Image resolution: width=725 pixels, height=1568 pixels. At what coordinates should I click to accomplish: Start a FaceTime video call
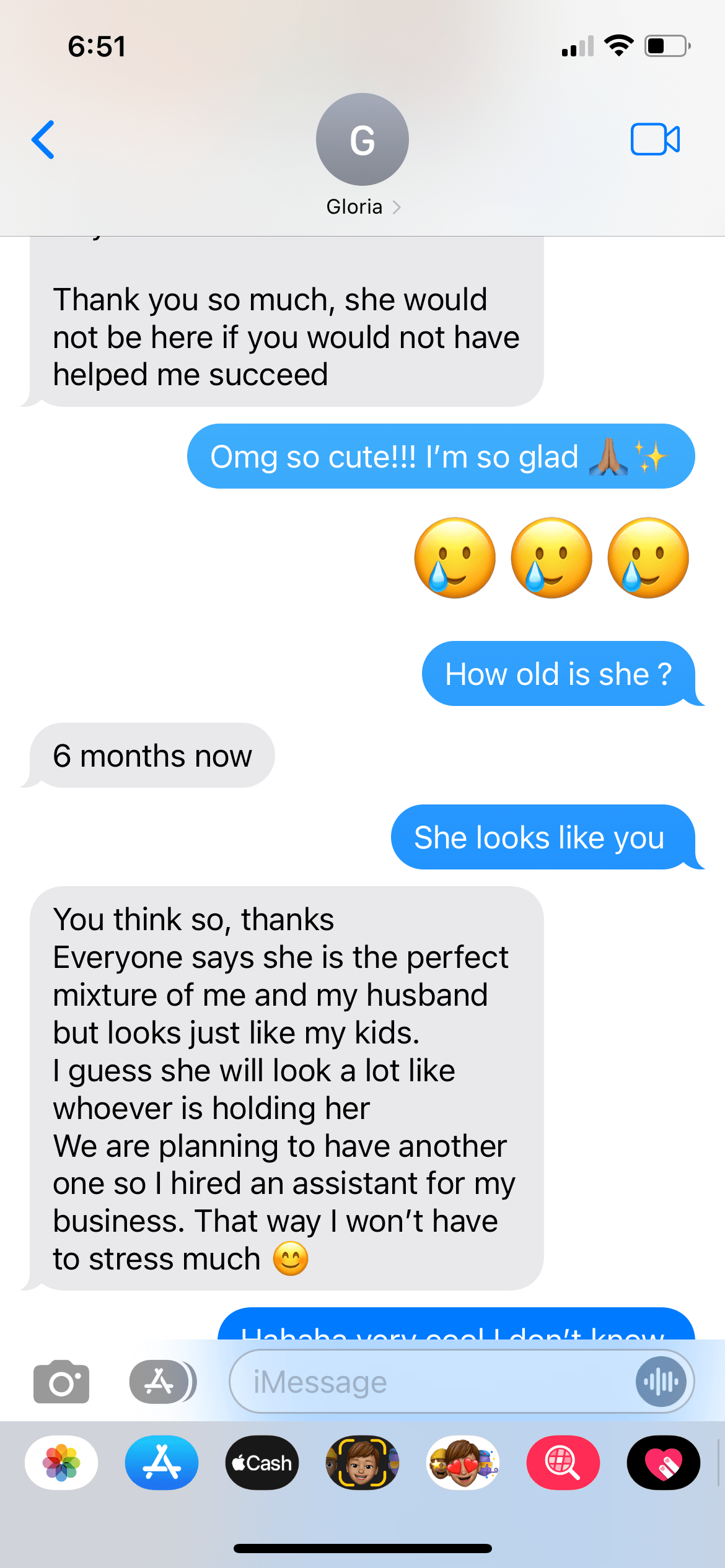point(655,139)
